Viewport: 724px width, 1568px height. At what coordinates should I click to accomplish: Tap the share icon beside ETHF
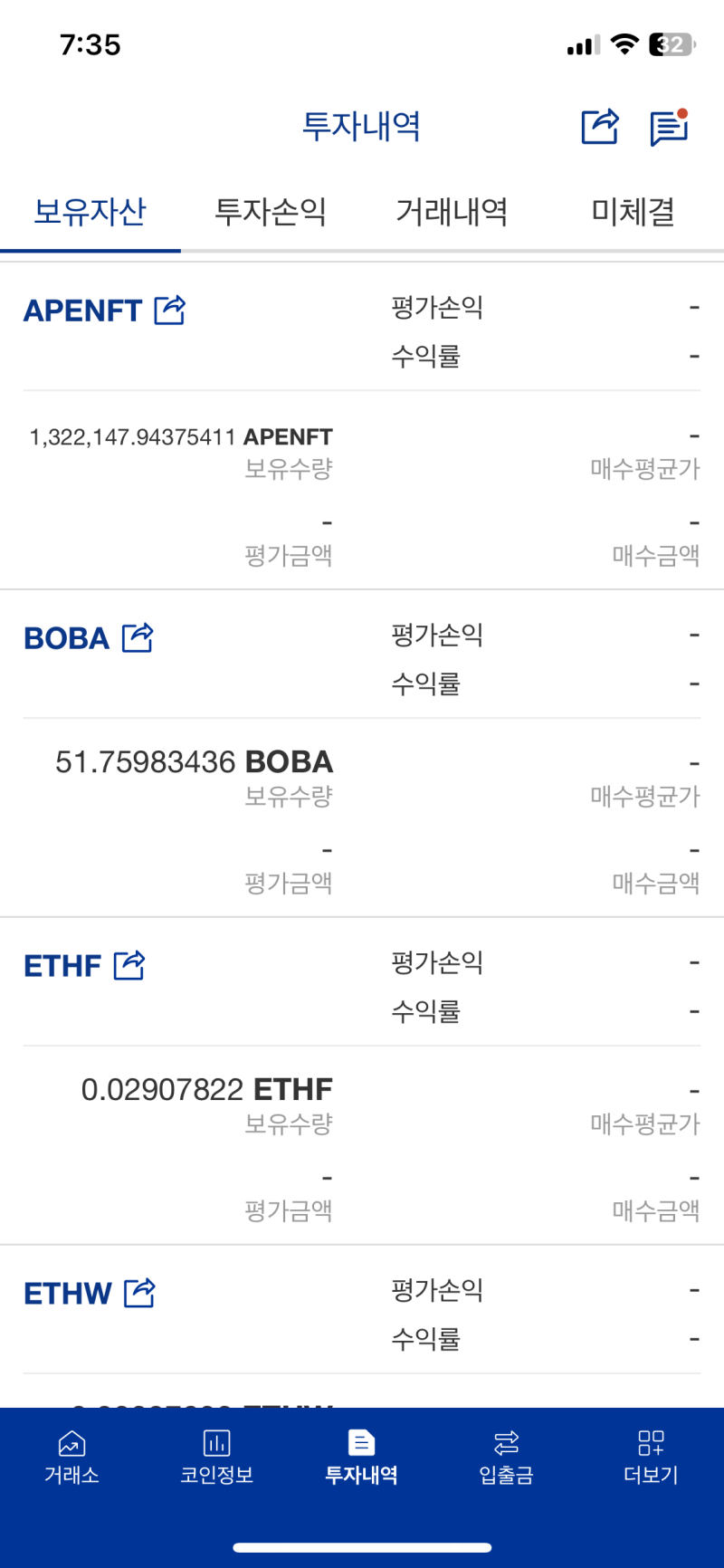129,965
